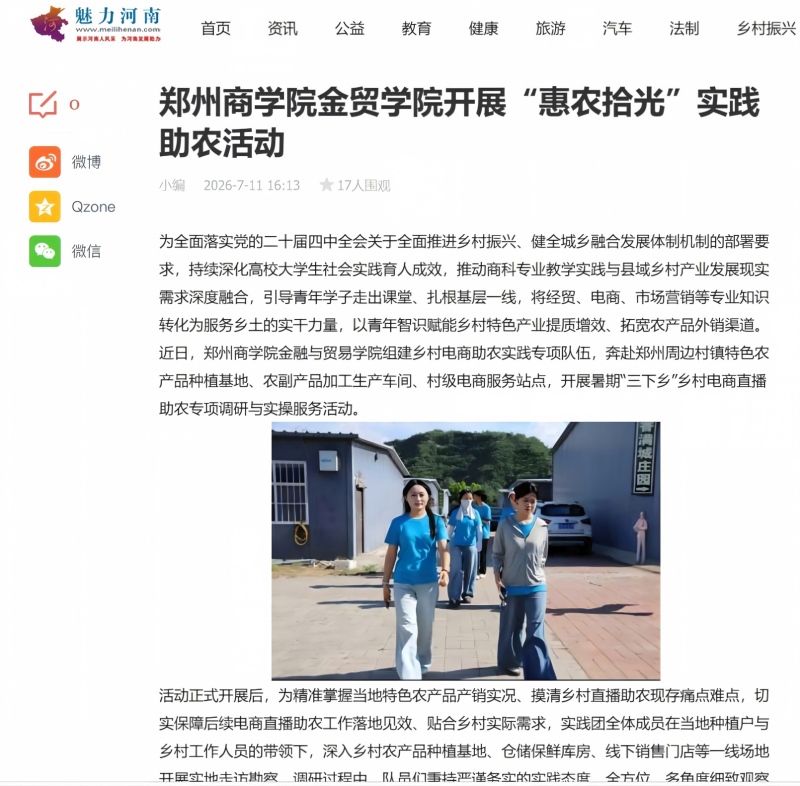Open the 旅游 section

coord(551,28)
